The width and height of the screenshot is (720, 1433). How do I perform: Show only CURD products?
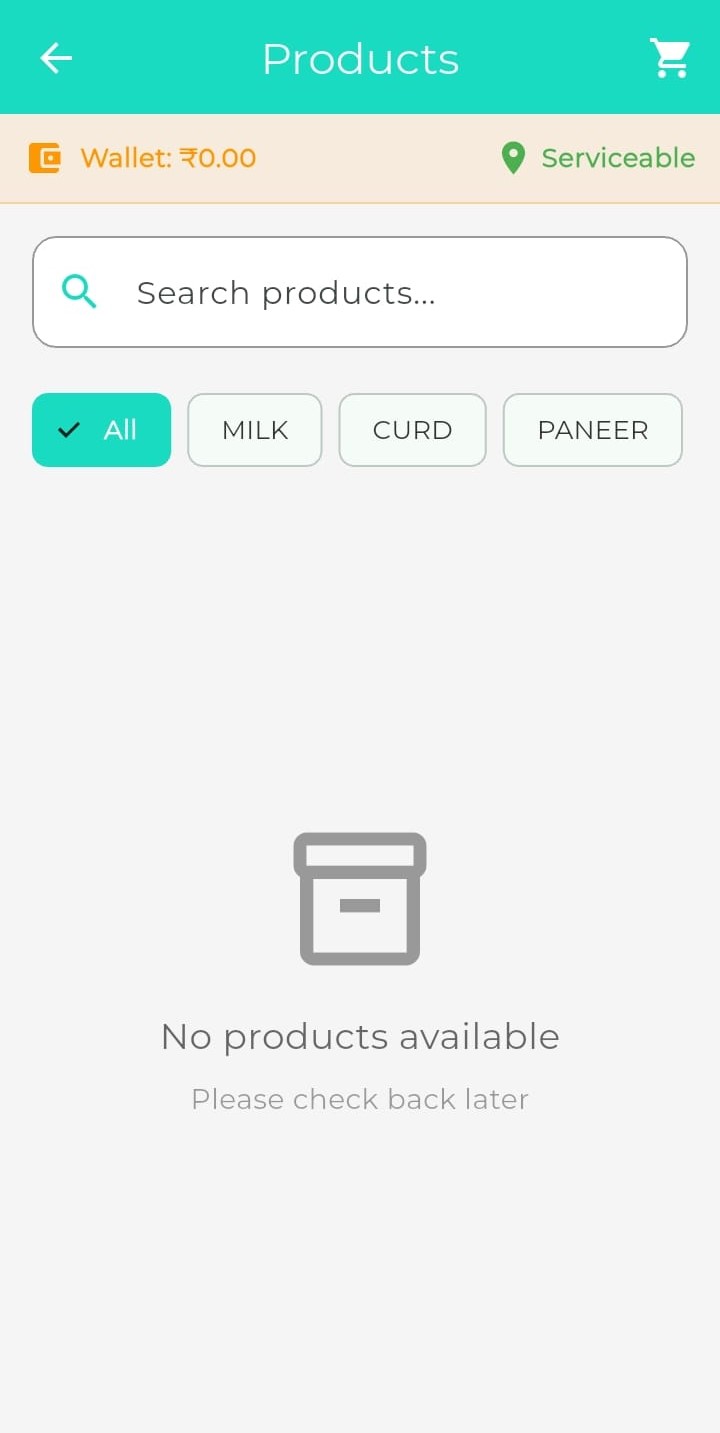coord(412,430)
